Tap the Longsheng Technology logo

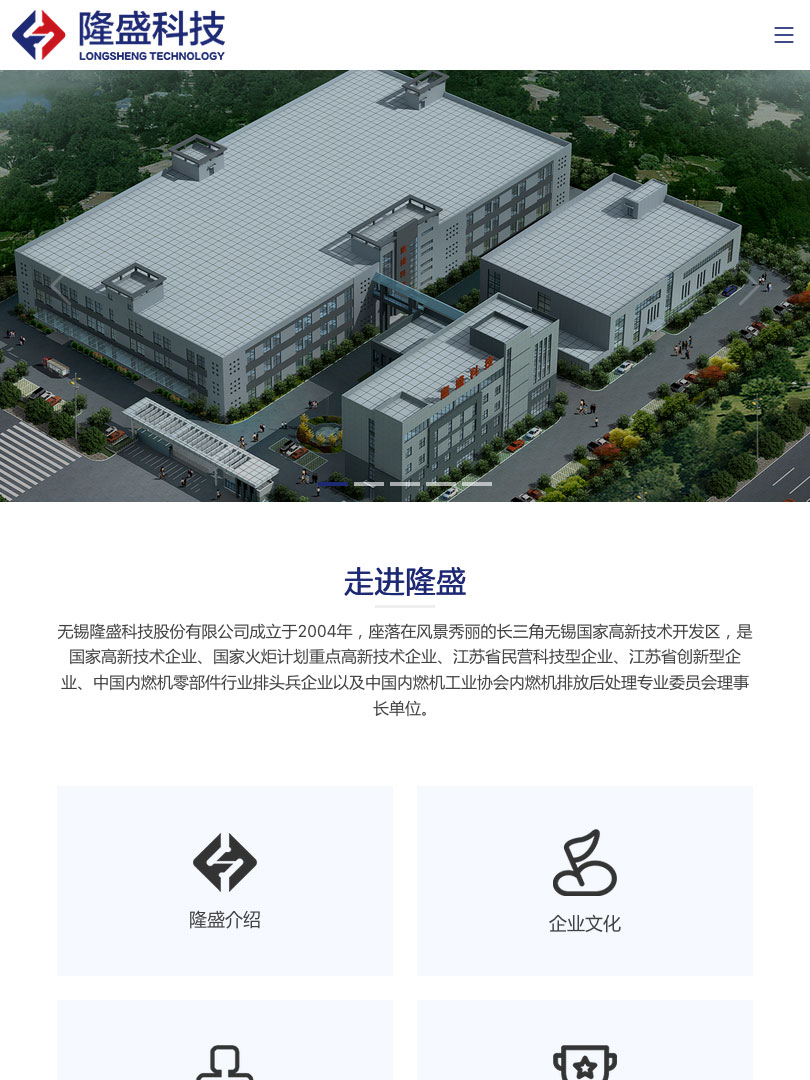point(118,35)
